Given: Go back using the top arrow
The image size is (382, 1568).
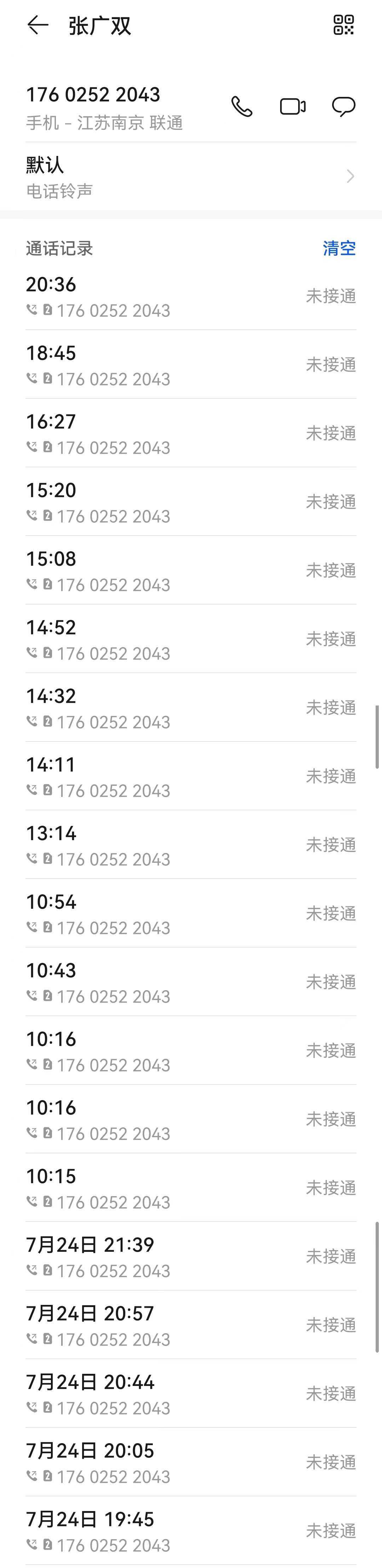Looking at the screenshot, I should pyautogui.click(x=38, y=25).
